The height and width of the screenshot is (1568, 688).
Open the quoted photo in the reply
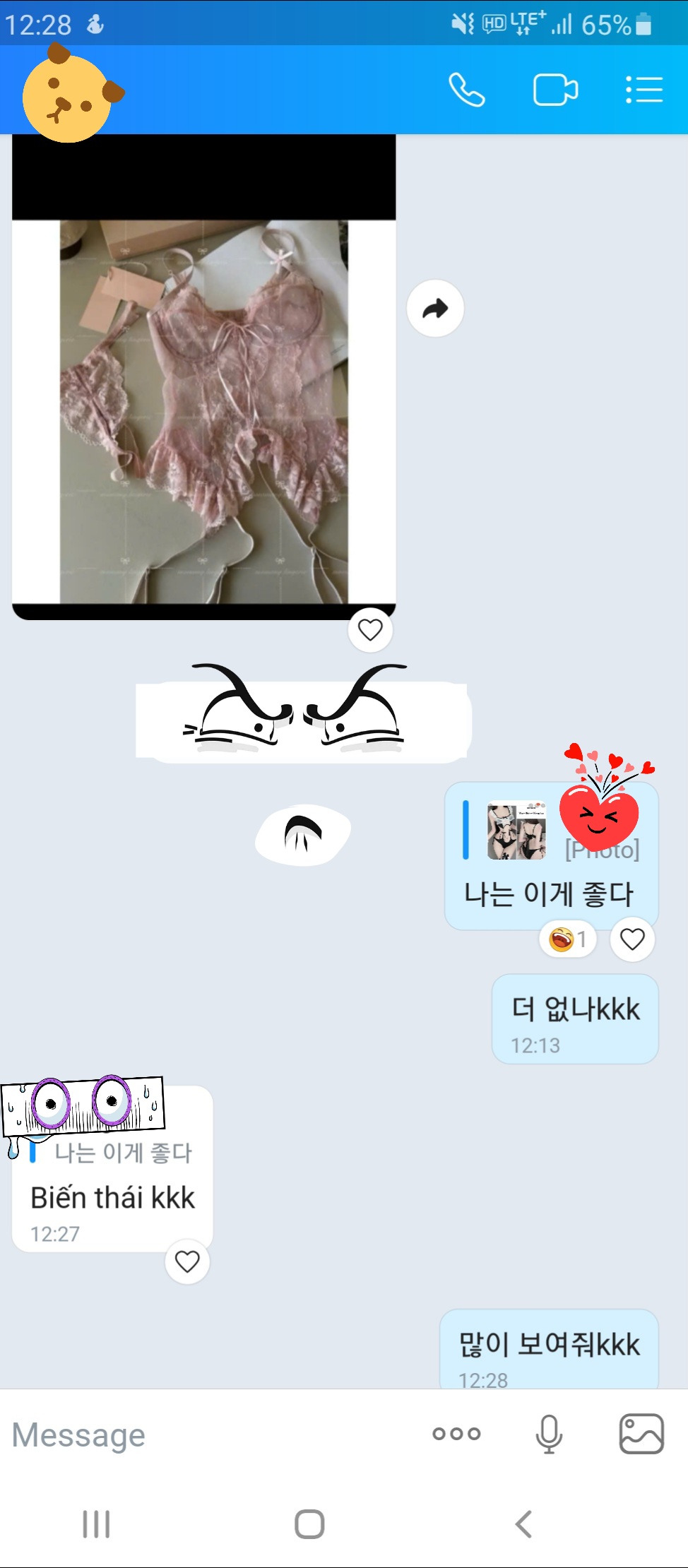tap(516, 831)
